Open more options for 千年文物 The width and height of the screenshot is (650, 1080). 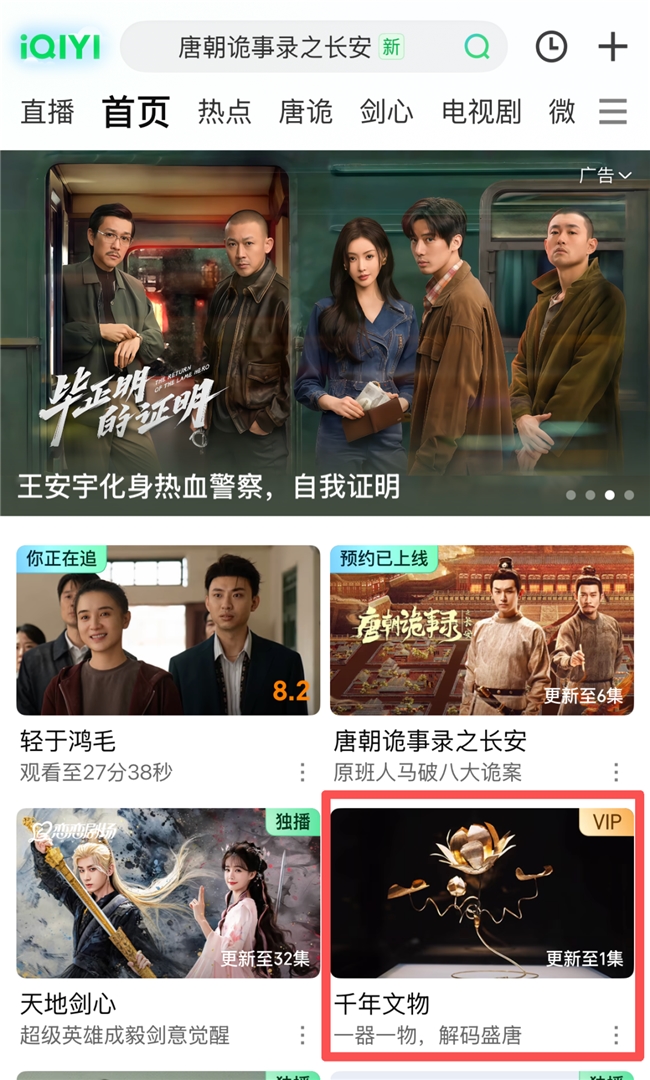coord(616,1034)
